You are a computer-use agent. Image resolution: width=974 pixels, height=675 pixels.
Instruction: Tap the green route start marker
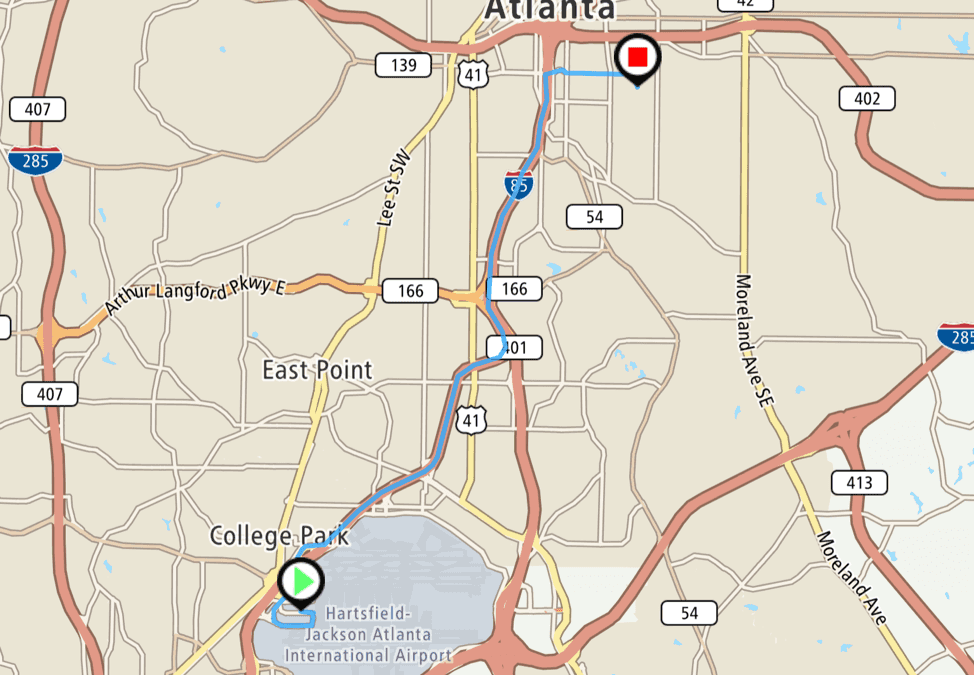pos(301,581)
